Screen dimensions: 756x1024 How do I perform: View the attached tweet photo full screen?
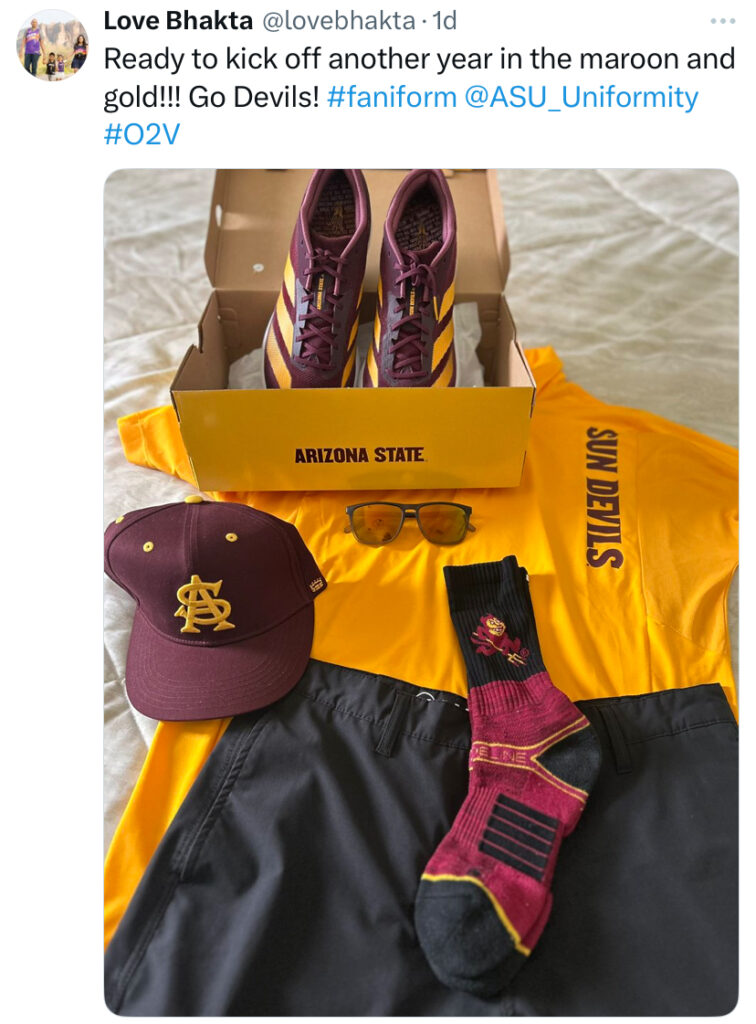420,590
